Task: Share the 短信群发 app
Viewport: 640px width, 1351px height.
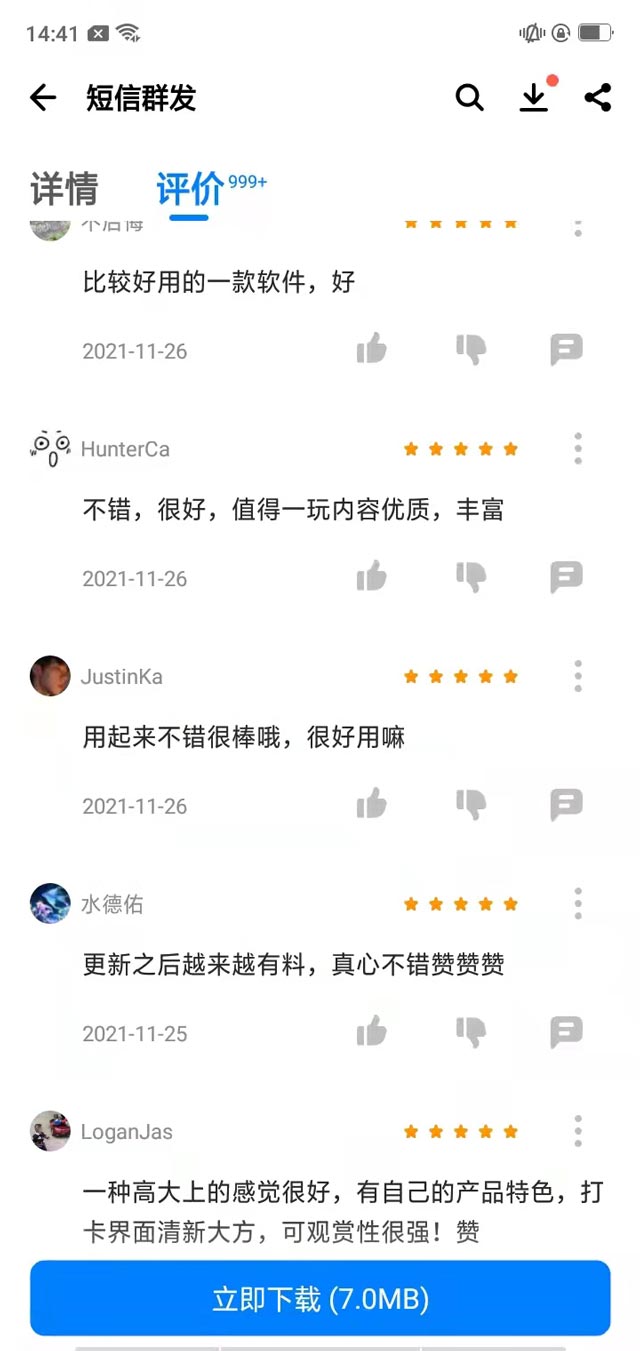Action: (x=598, y=97)
